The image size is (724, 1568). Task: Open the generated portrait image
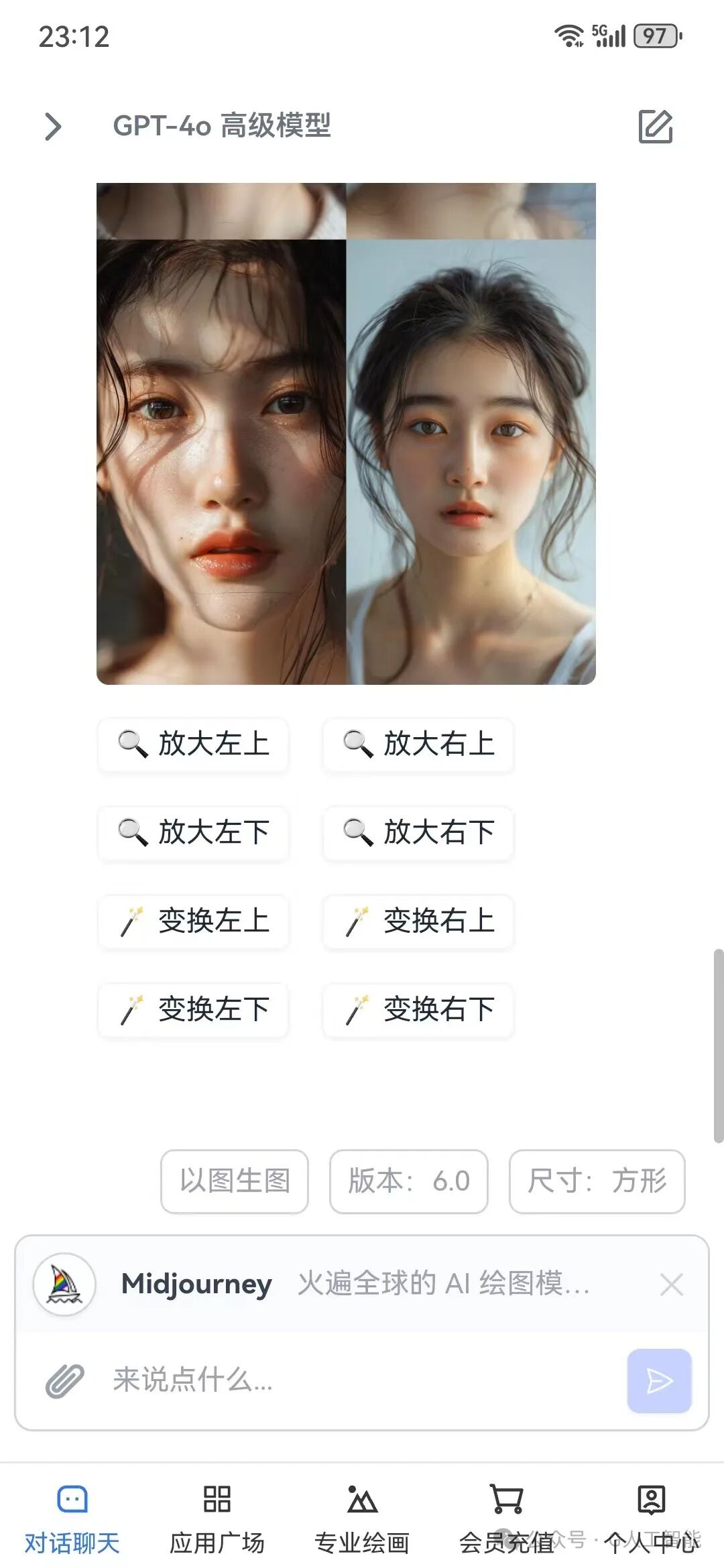[x=346, y=434]
